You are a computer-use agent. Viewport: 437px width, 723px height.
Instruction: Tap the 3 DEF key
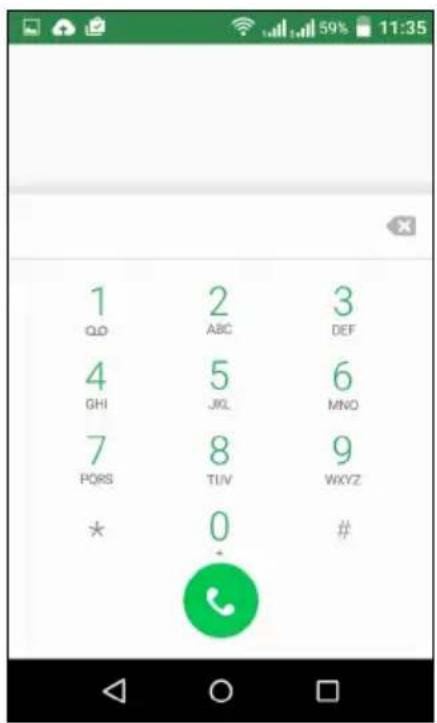coord(343,310)
